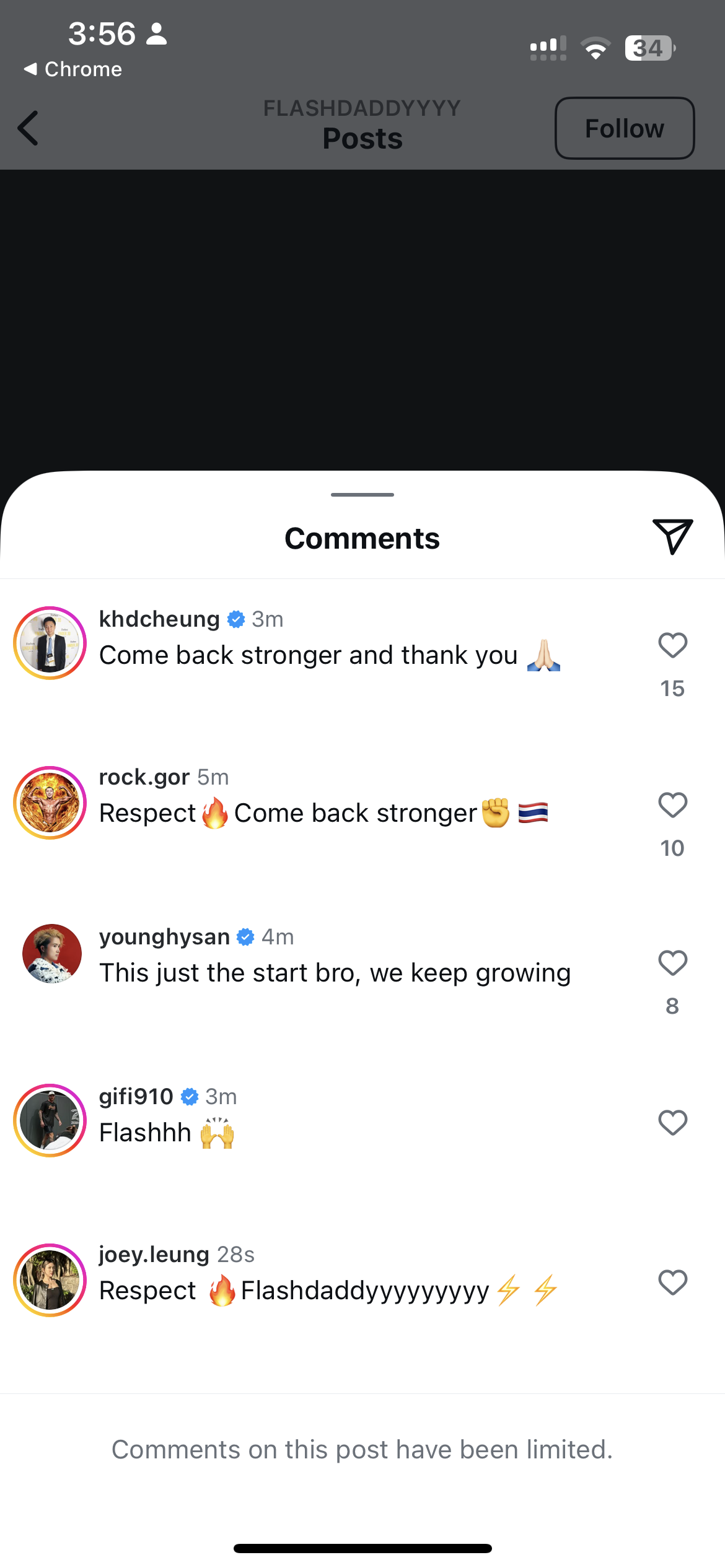
Task: Share the post via the paper plane icon
Action: click(x=672, y=536)
